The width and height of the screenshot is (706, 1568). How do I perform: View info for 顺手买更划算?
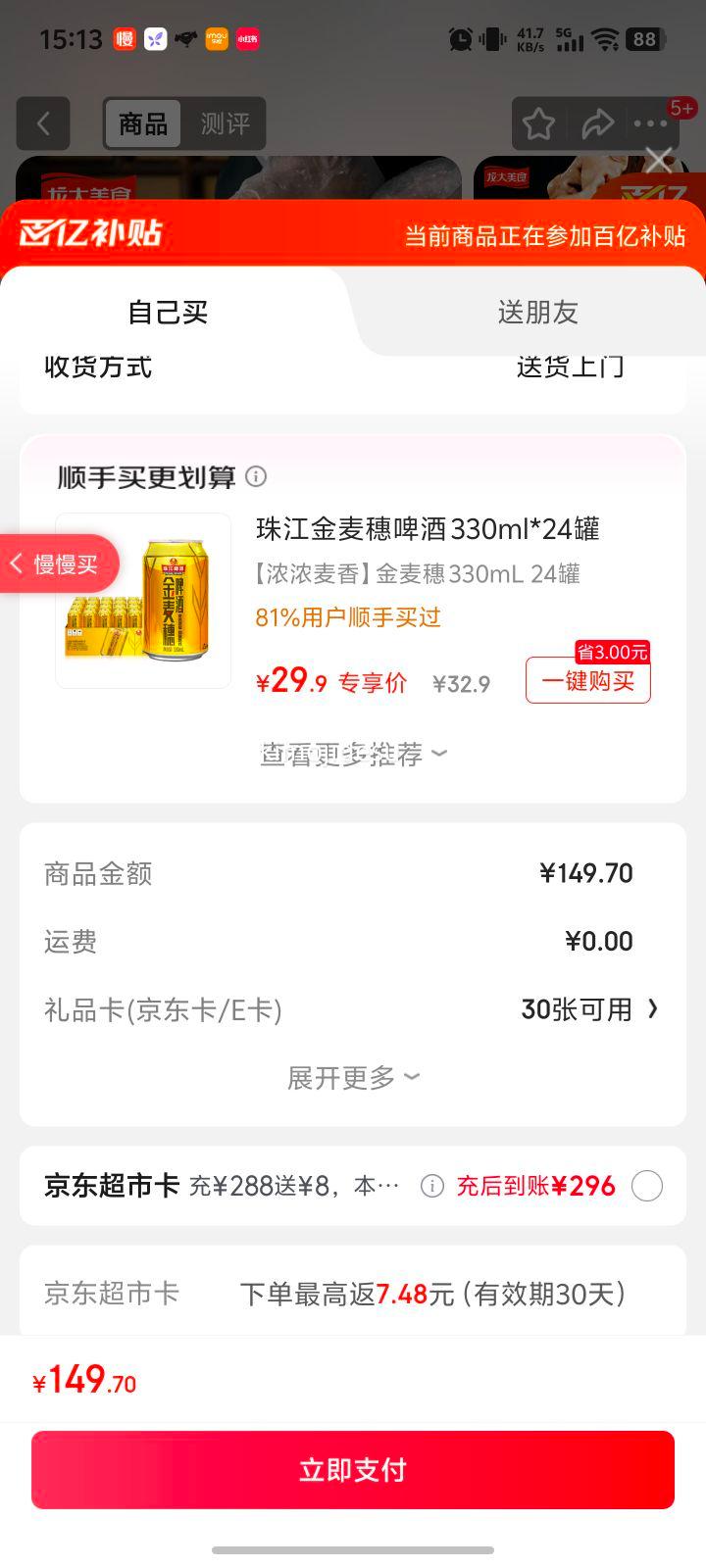[x=256, y=477]
